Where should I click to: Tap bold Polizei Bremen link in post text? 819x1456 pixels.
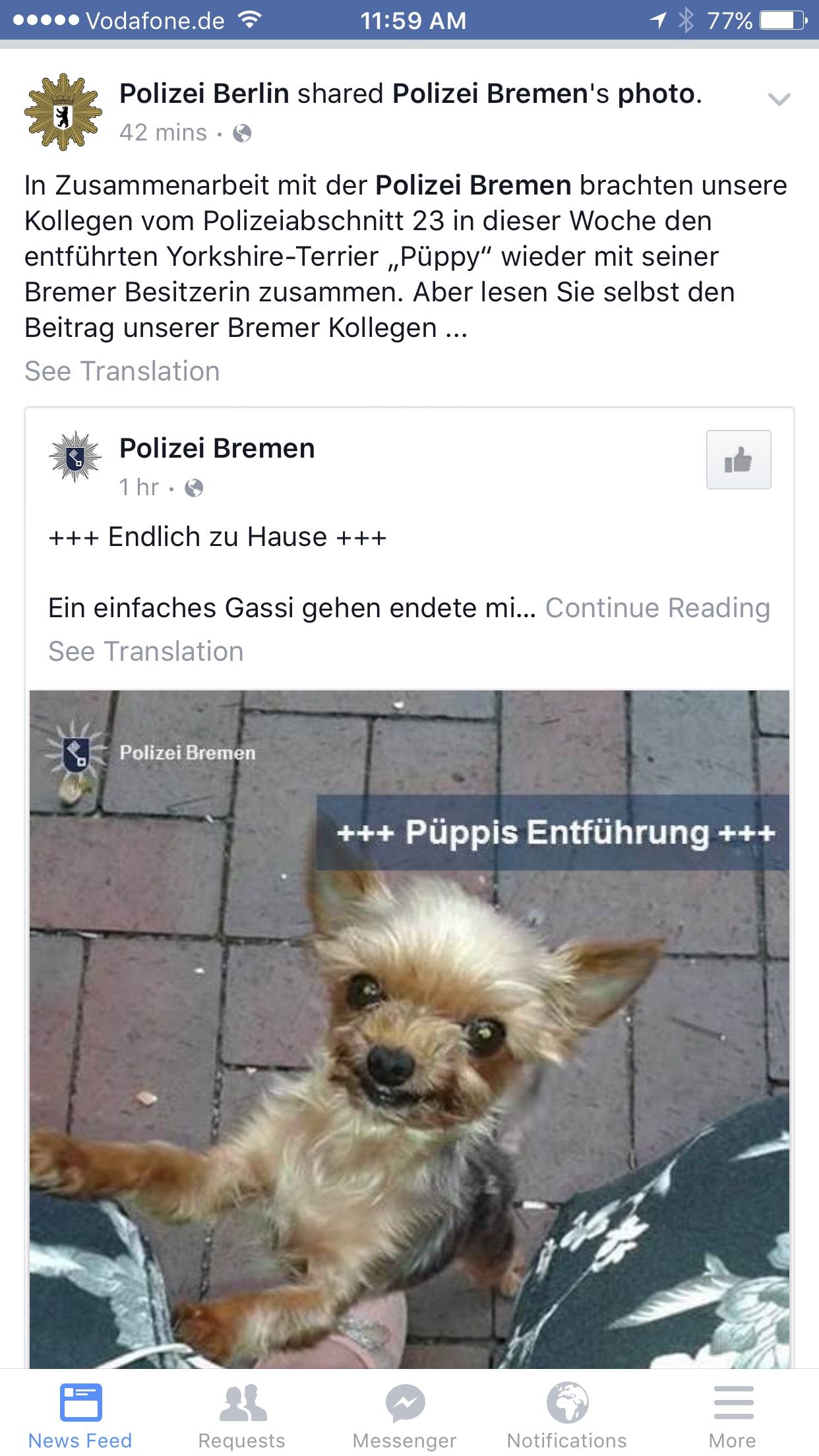(473, 185)
